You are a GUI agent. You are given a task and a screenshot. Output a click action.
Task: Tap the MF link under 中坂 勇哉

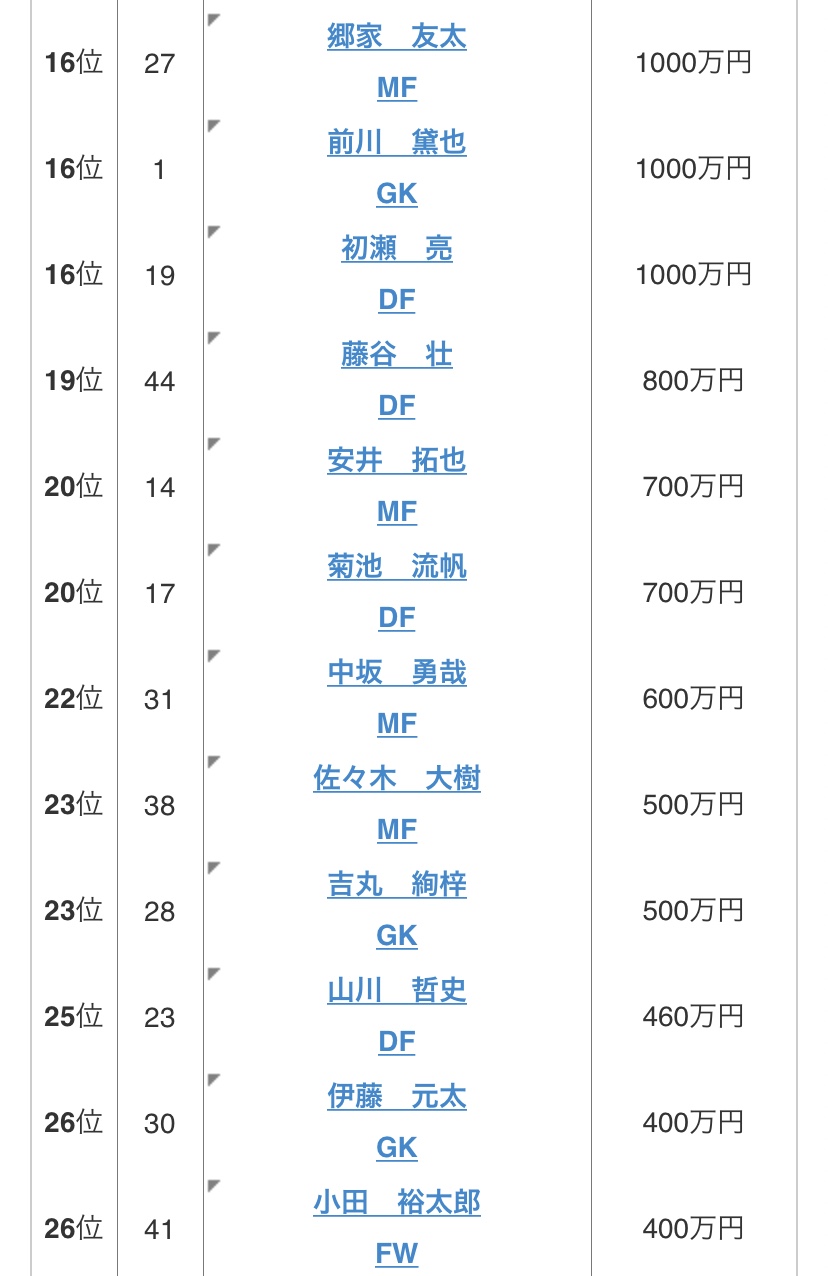[397, 725]
